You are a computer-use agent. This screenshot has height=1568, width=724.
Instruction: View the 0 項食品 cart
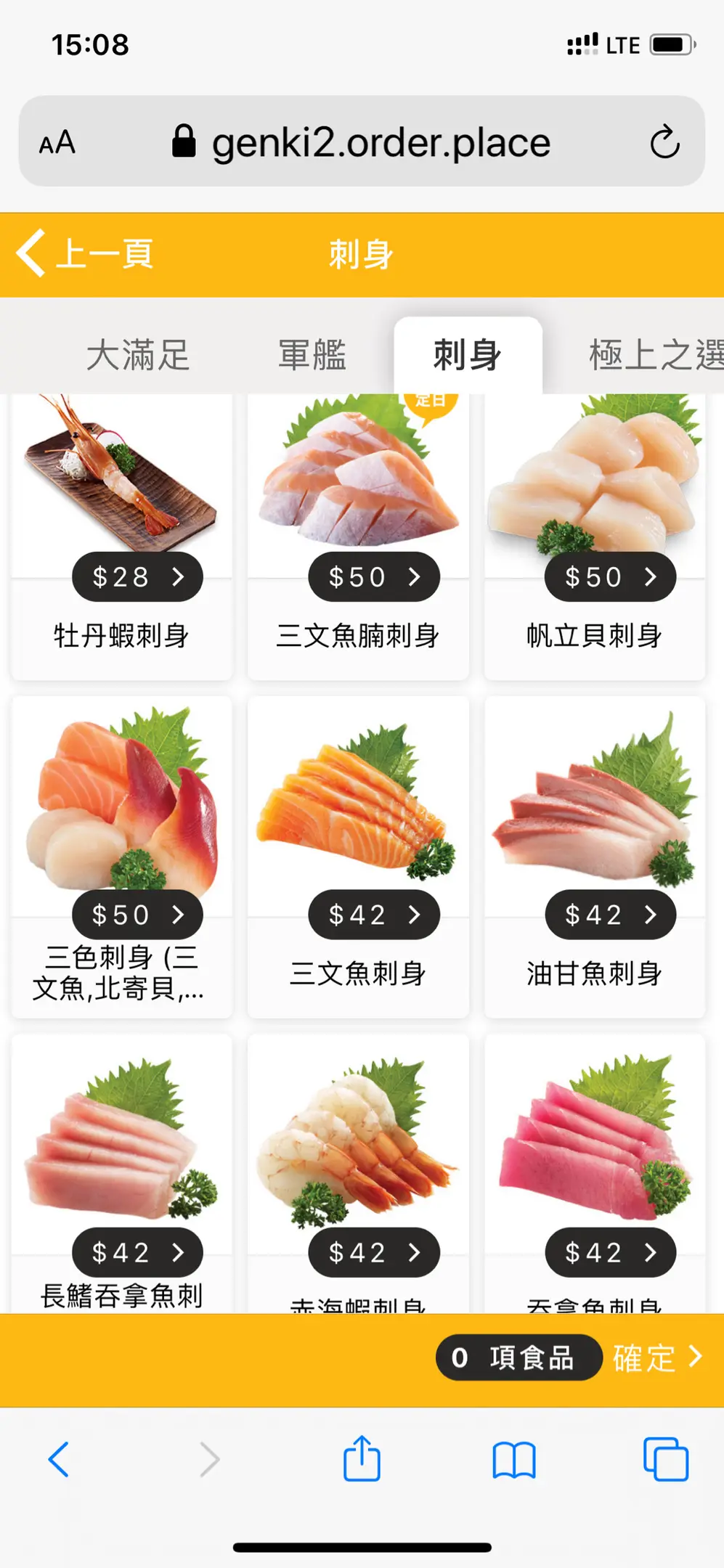click(x=518, y=1357)
